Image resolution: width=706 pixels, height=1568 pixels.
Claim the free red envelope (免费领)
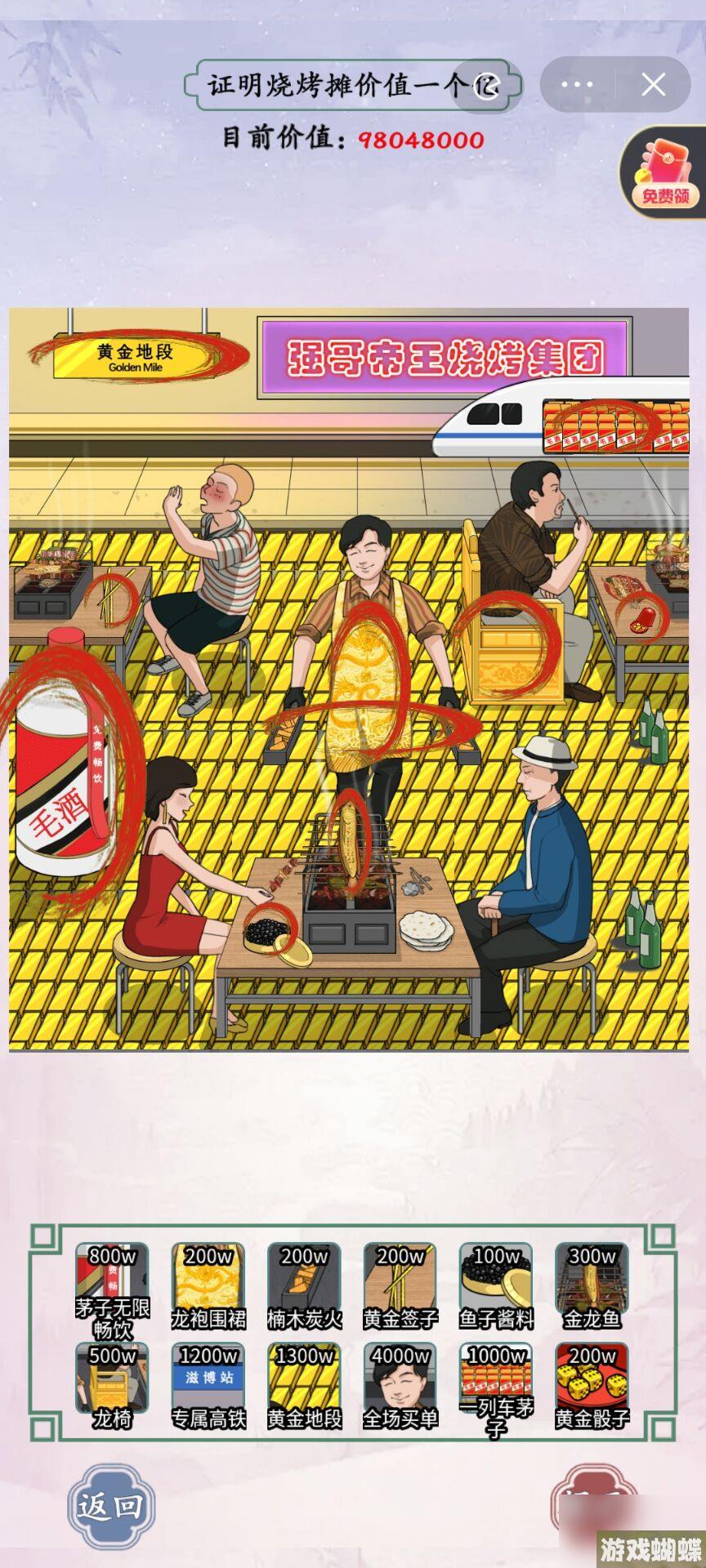664,174
